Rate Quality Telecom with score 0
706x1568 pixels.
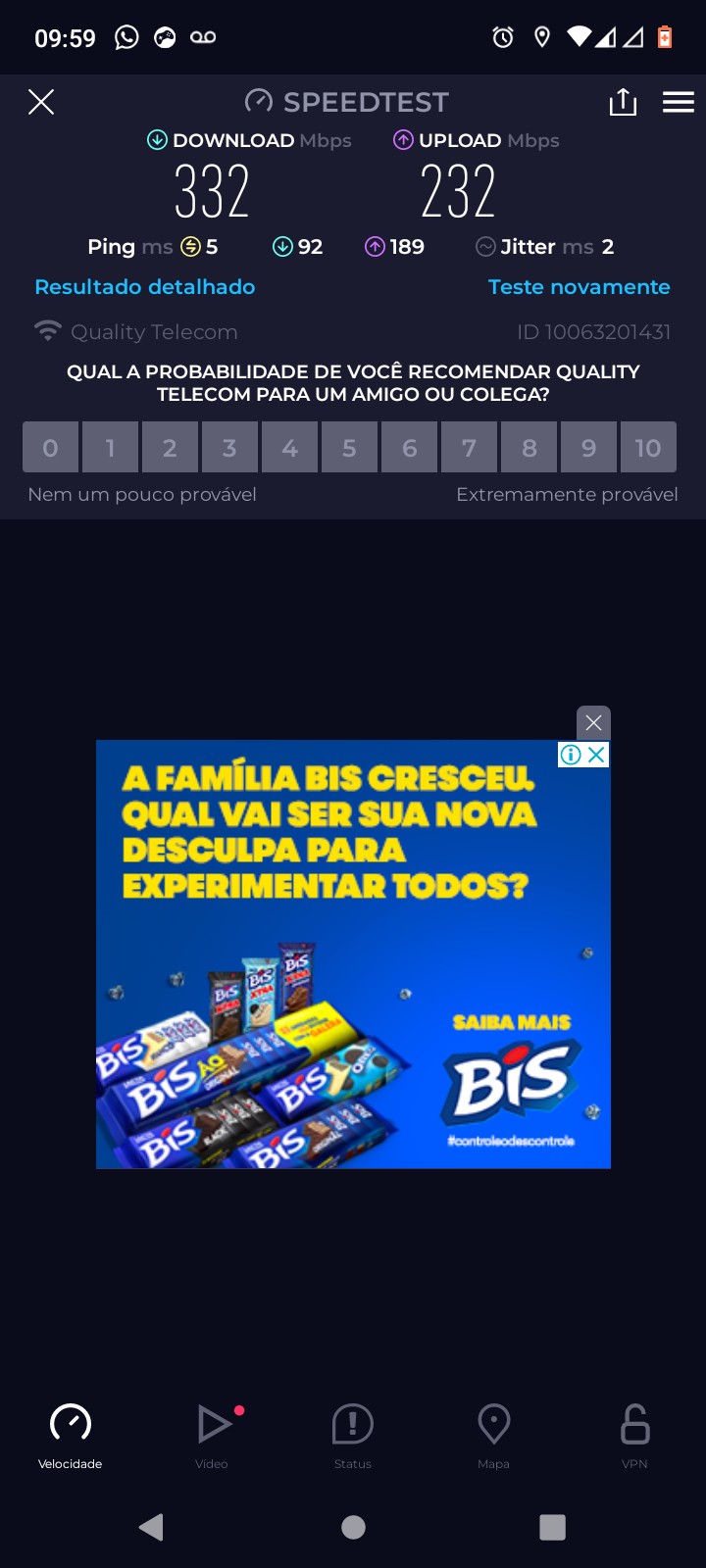point(50,448)
